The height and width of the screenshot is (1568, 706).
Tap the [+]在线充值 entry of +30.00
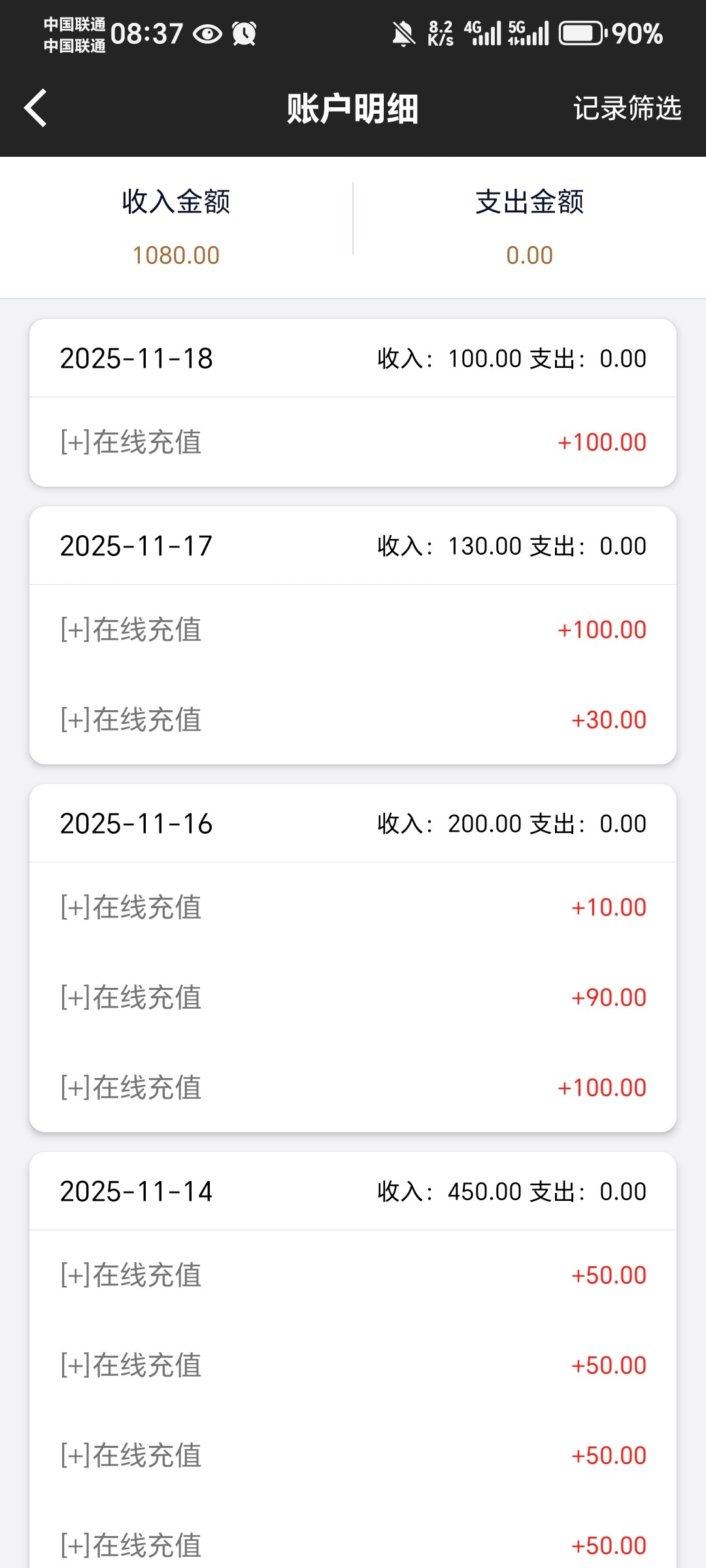coord(353,720)
